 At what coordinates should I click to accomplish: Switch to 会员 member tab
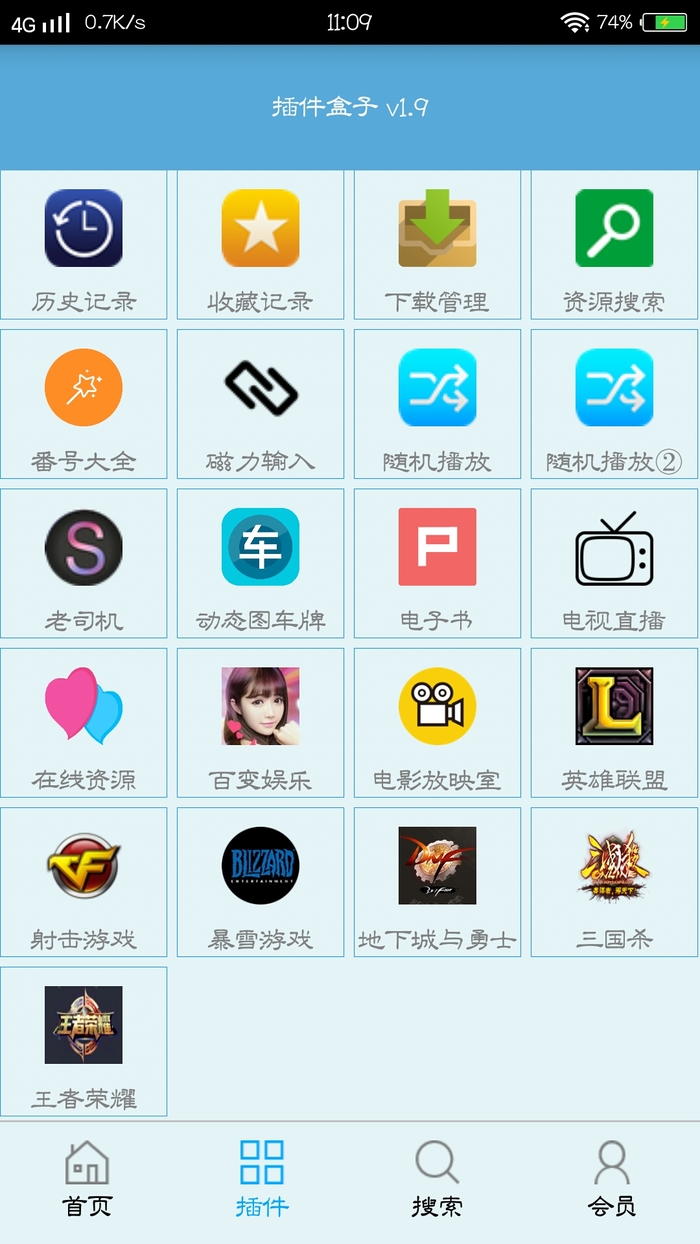[612, 1180]
